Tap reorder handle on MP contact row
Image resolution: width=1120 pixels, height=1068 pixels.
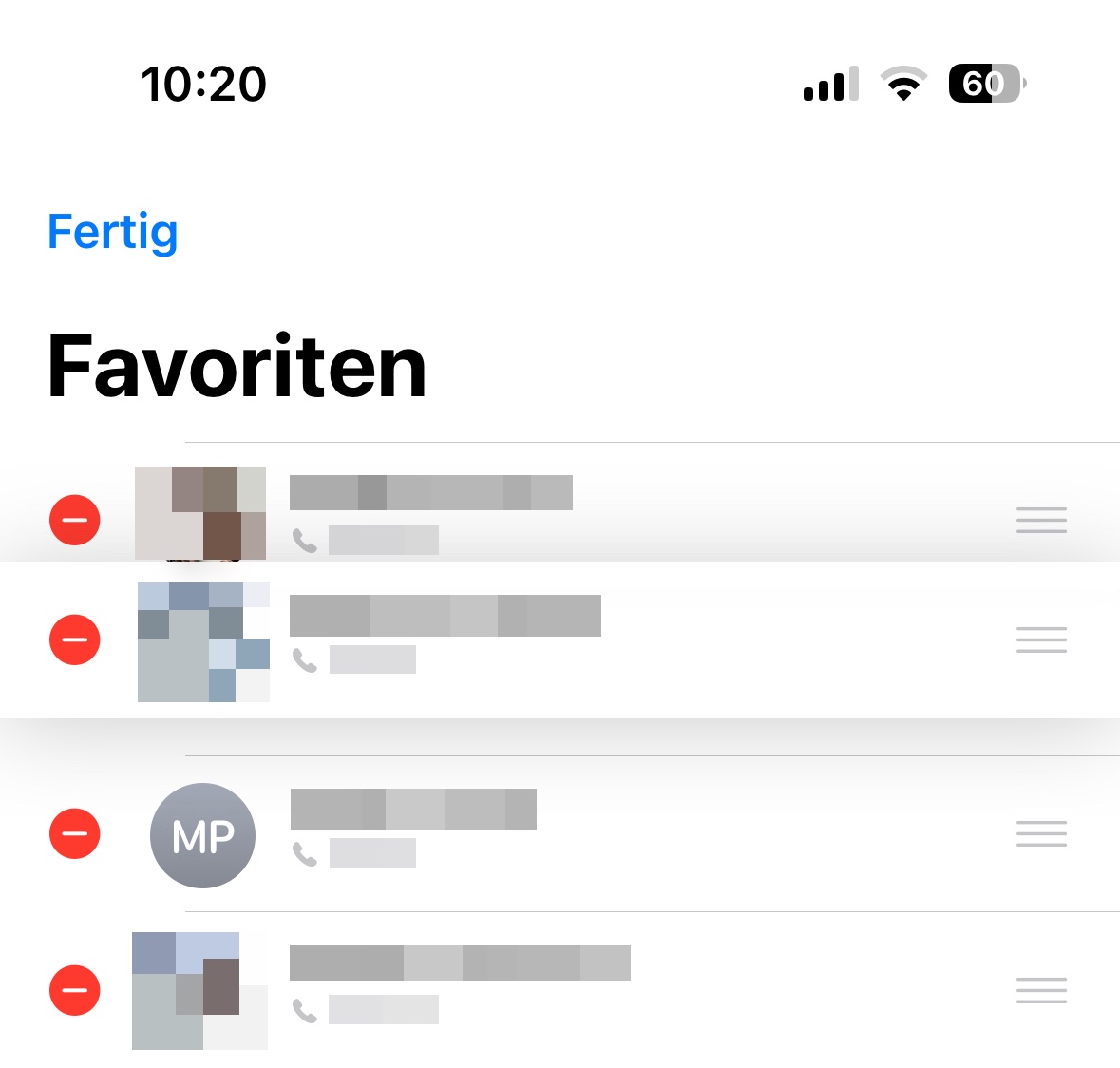point(1041,833)
